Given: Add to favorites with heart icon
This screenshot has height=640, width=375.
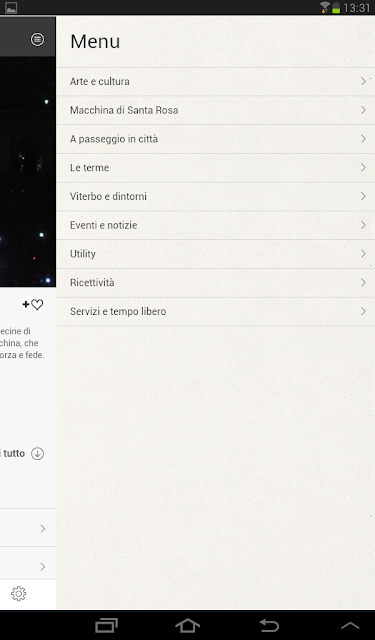Looking at the screenshot, I should pyautogui.click(x=33, y=304).
